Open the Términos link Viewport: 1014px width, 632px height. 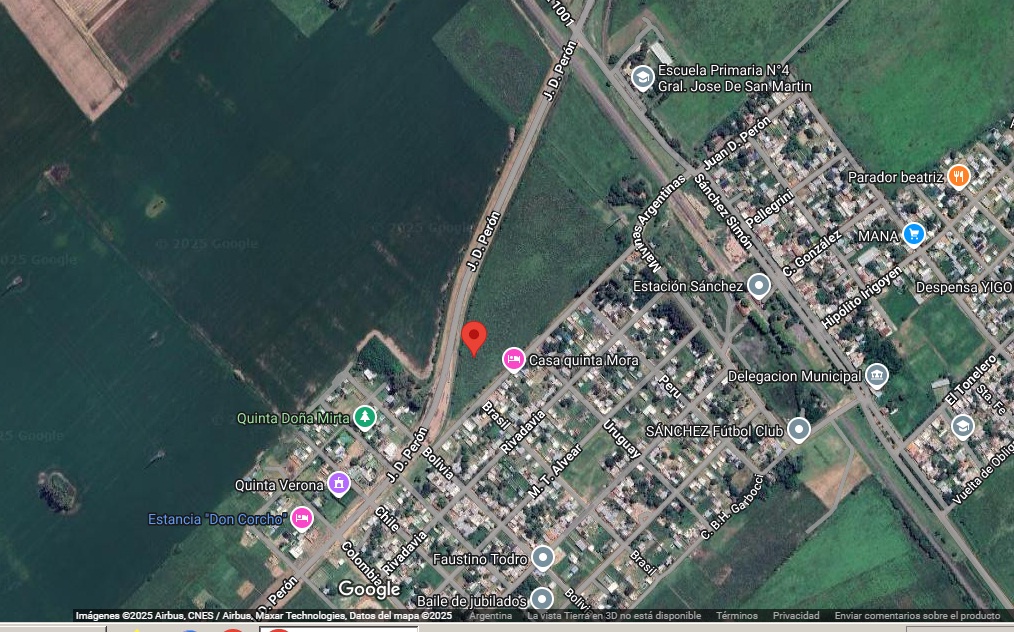pyautogui.click(x=736, y=616)
